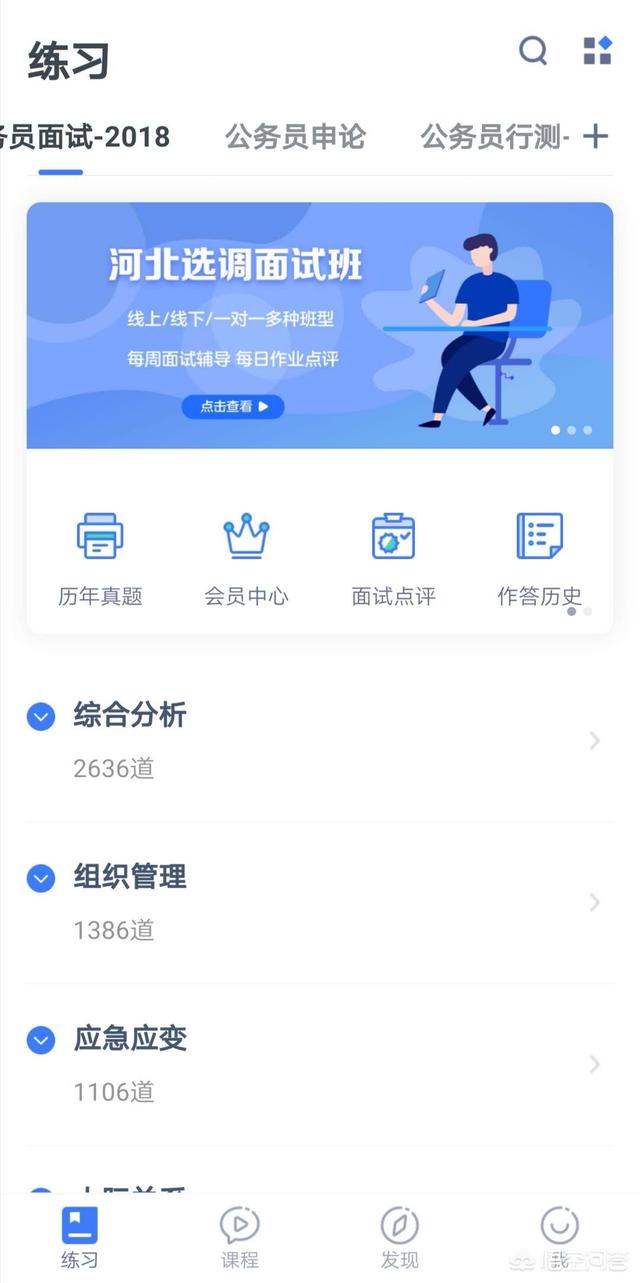
Task: Open 历年真题 past papers
Action: point(100,559)
